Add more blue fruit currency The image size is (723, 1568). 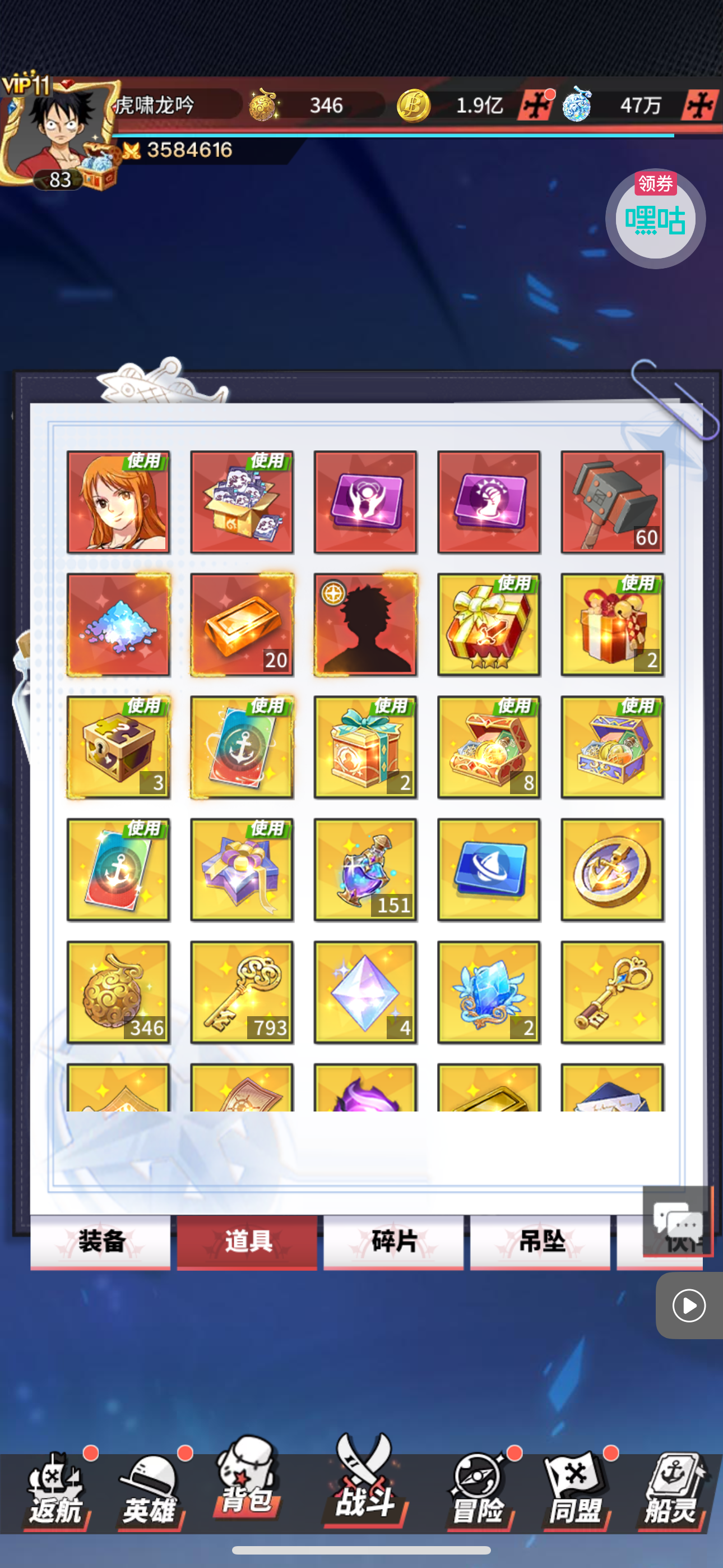tap(700, 106)
